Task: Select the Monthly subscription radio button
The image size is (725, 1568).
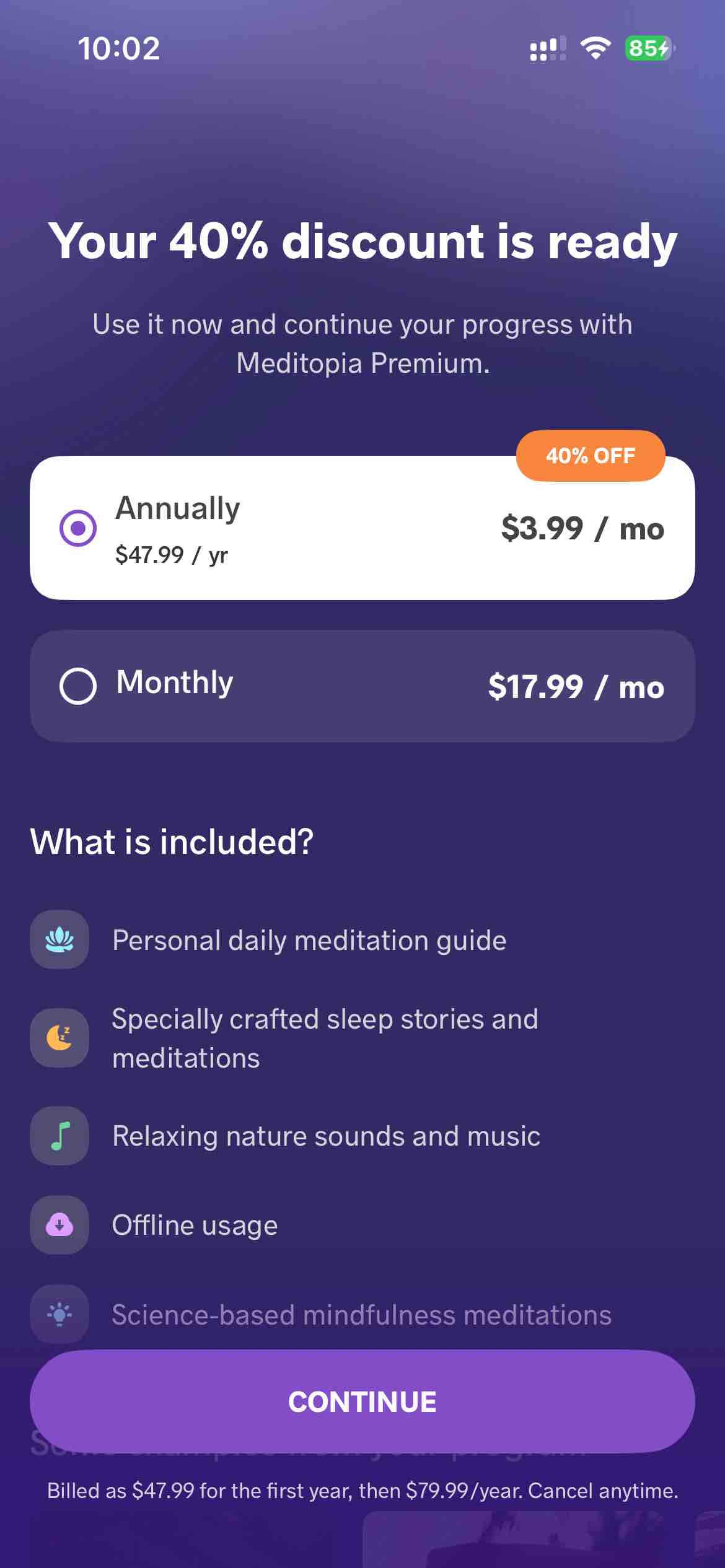Action: click(x=77, y=685)
